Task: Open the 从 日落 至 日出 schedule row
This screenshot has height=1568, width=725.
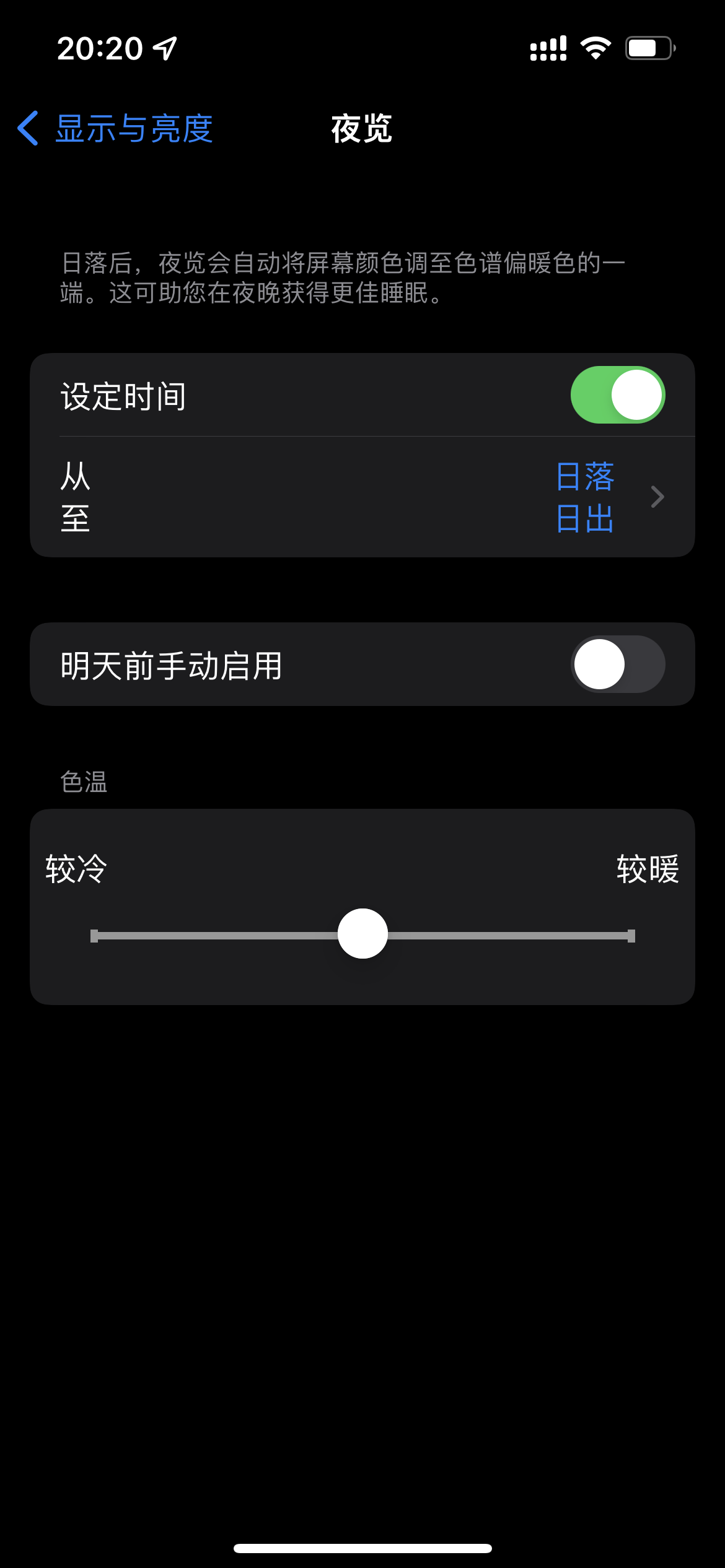Action: (x=362, y=497)
